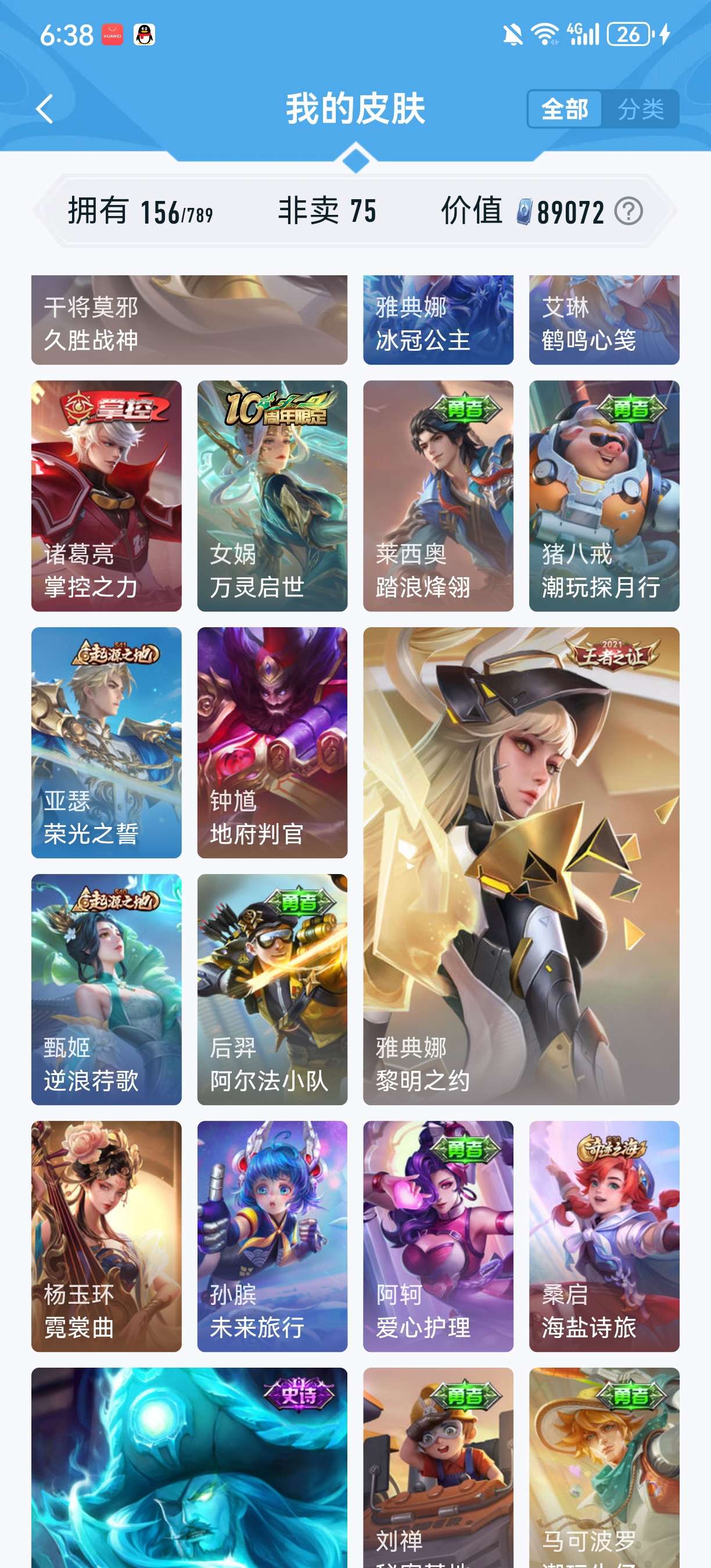Open 甄姬 逆浪荇歌 skin
711x1568 pixels.
pos(106,989)
